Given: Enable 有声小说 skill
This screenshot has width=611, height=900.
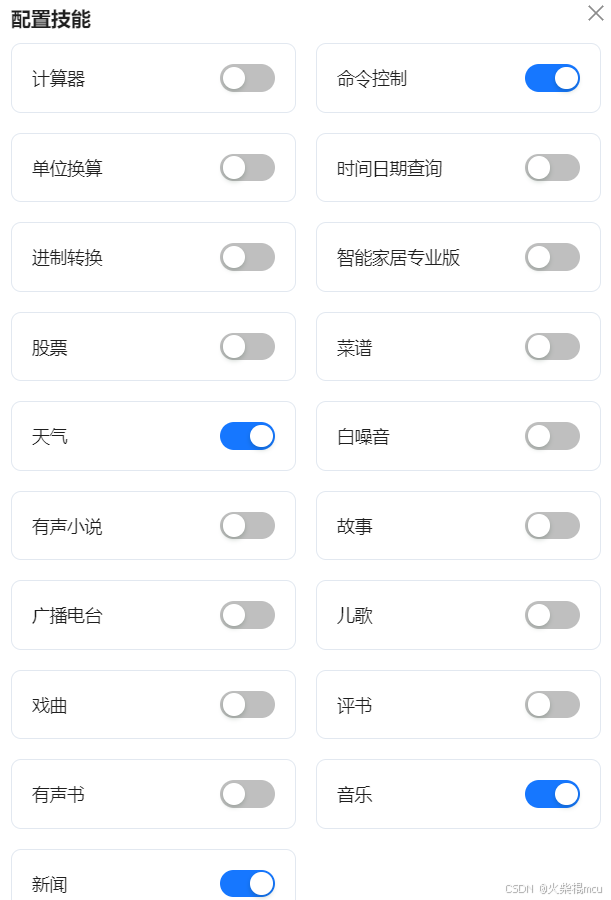Looking at the screenshot, I should coord(247,526).
